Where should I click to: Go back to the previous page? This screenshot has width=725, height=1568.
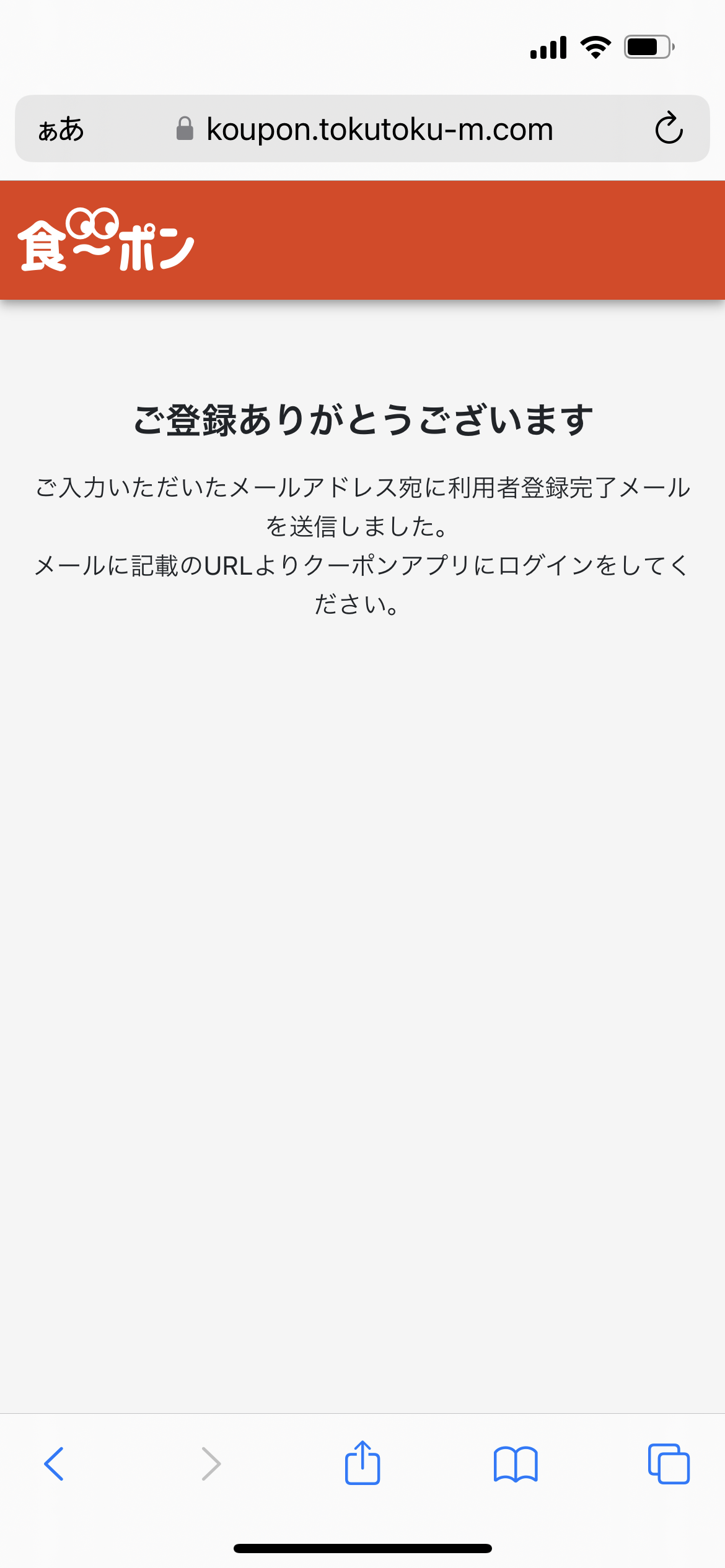click(x=55, y=1464)
